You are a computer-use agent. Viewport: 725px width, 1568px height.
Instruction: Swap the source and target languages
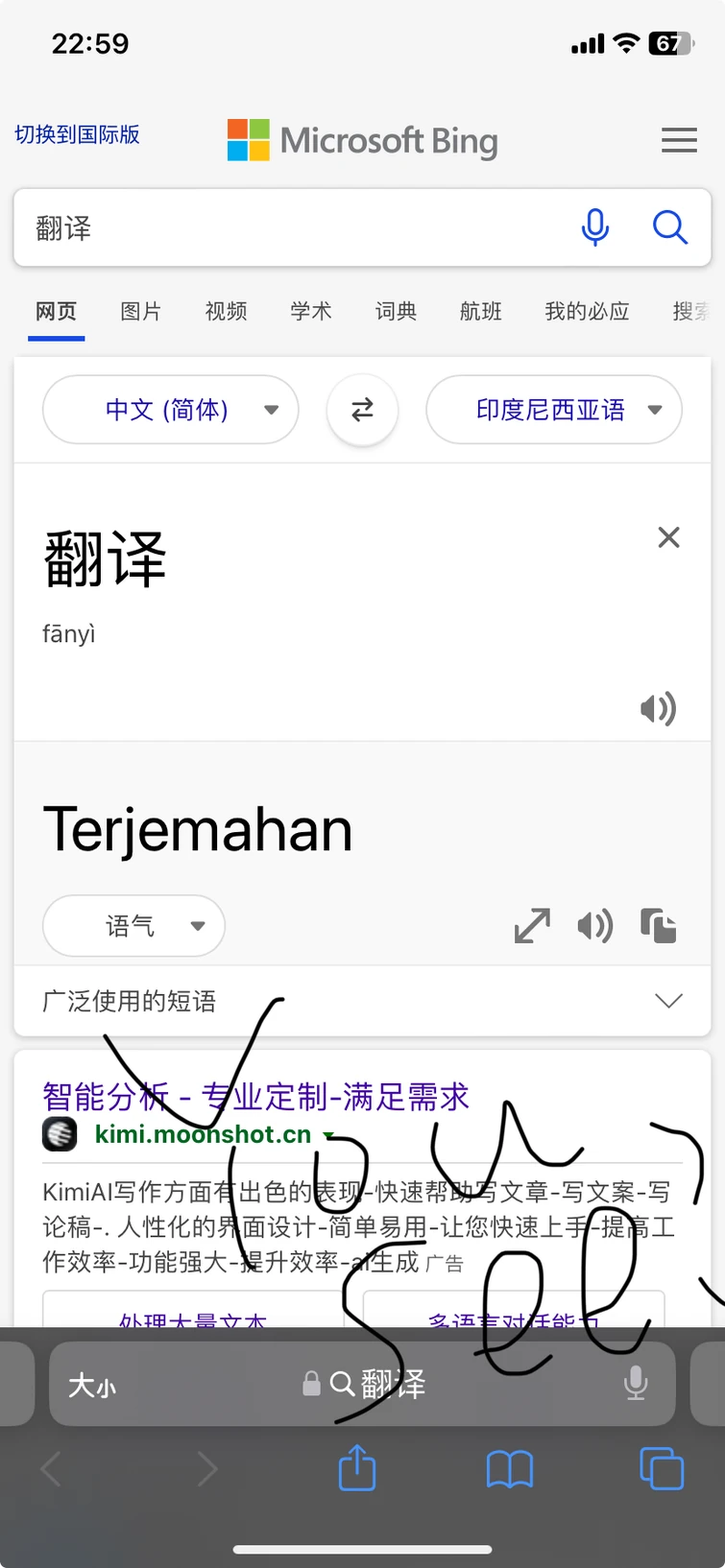pyautogui.click(x=362, y=410)
